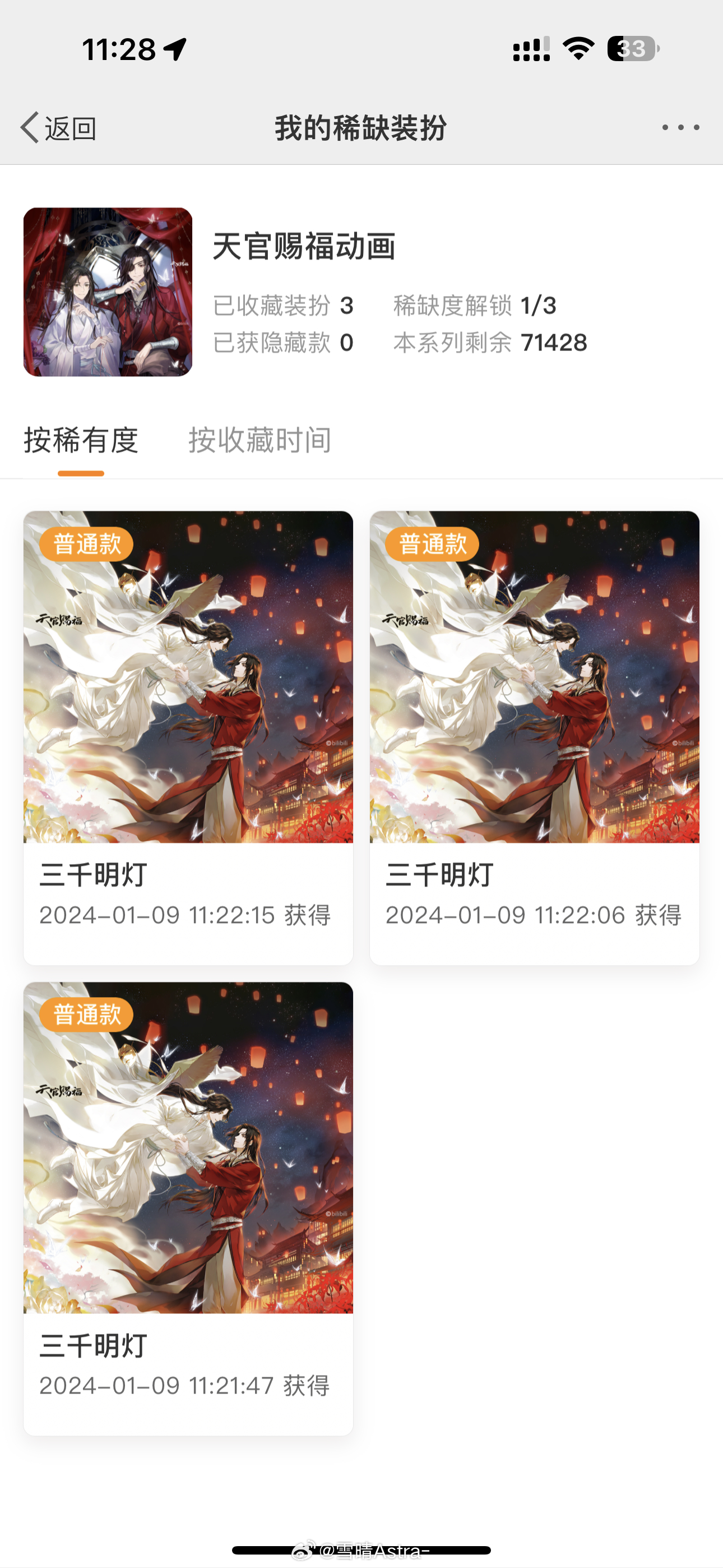Open the three-dot overflow menu

pyautogui.click(x=680, y=128)
